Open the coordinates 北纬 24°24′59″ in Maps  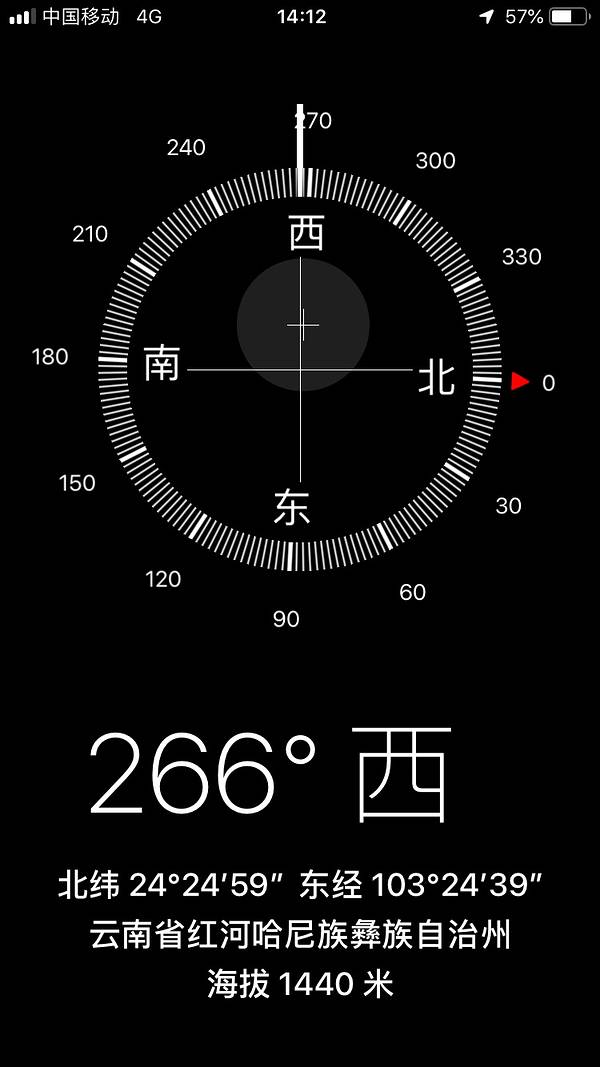pyautogui.click(x=300, y=885)
